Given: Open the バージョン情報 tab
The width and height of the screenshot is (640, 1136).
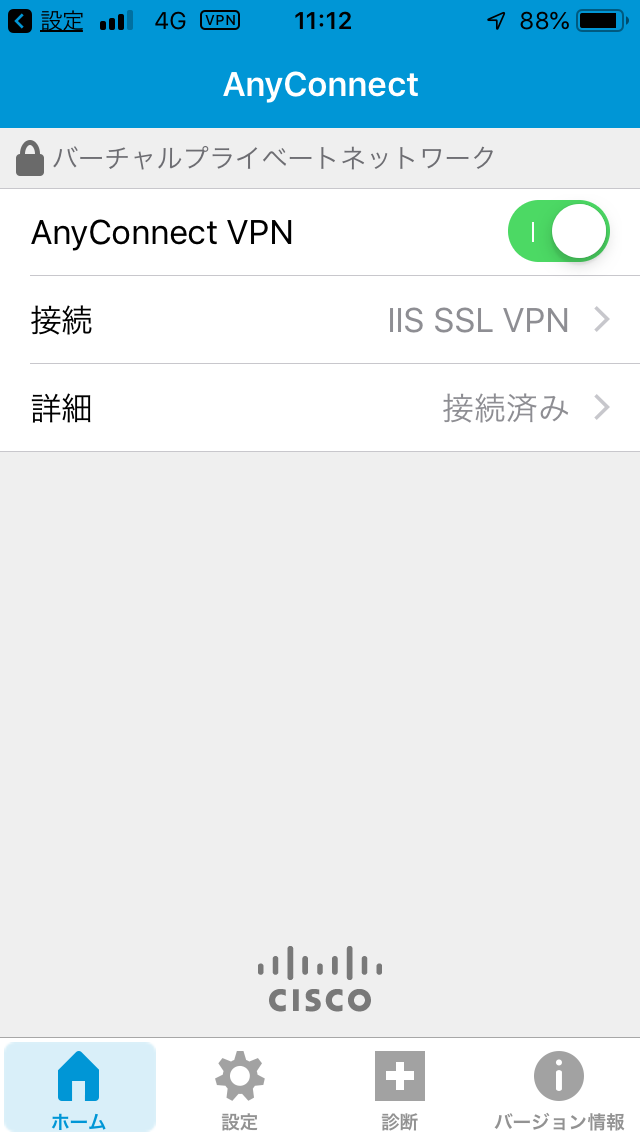Looking at the screenshot, I should [559, 1087].
